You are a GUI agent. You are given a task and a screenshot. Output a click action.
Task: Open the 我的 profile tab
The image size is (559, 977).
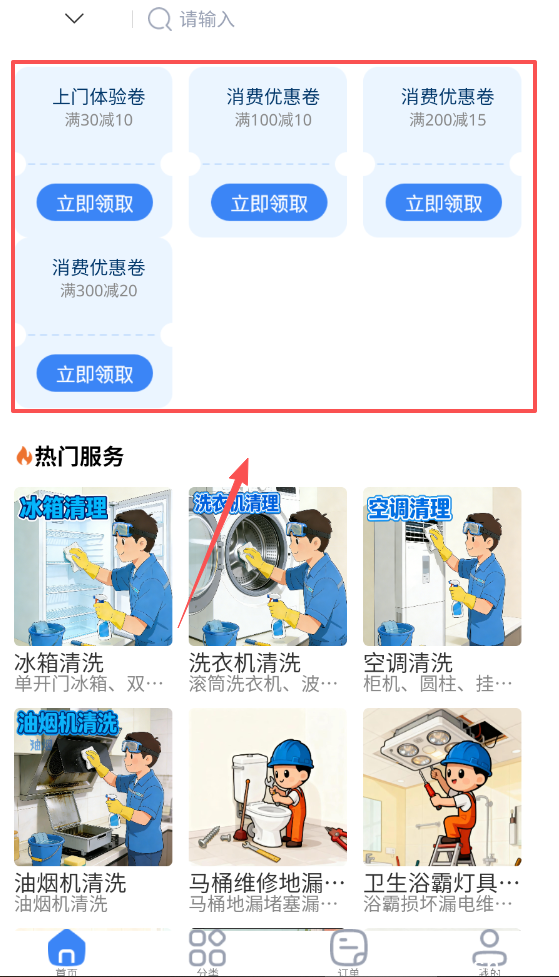click(490, 951)
